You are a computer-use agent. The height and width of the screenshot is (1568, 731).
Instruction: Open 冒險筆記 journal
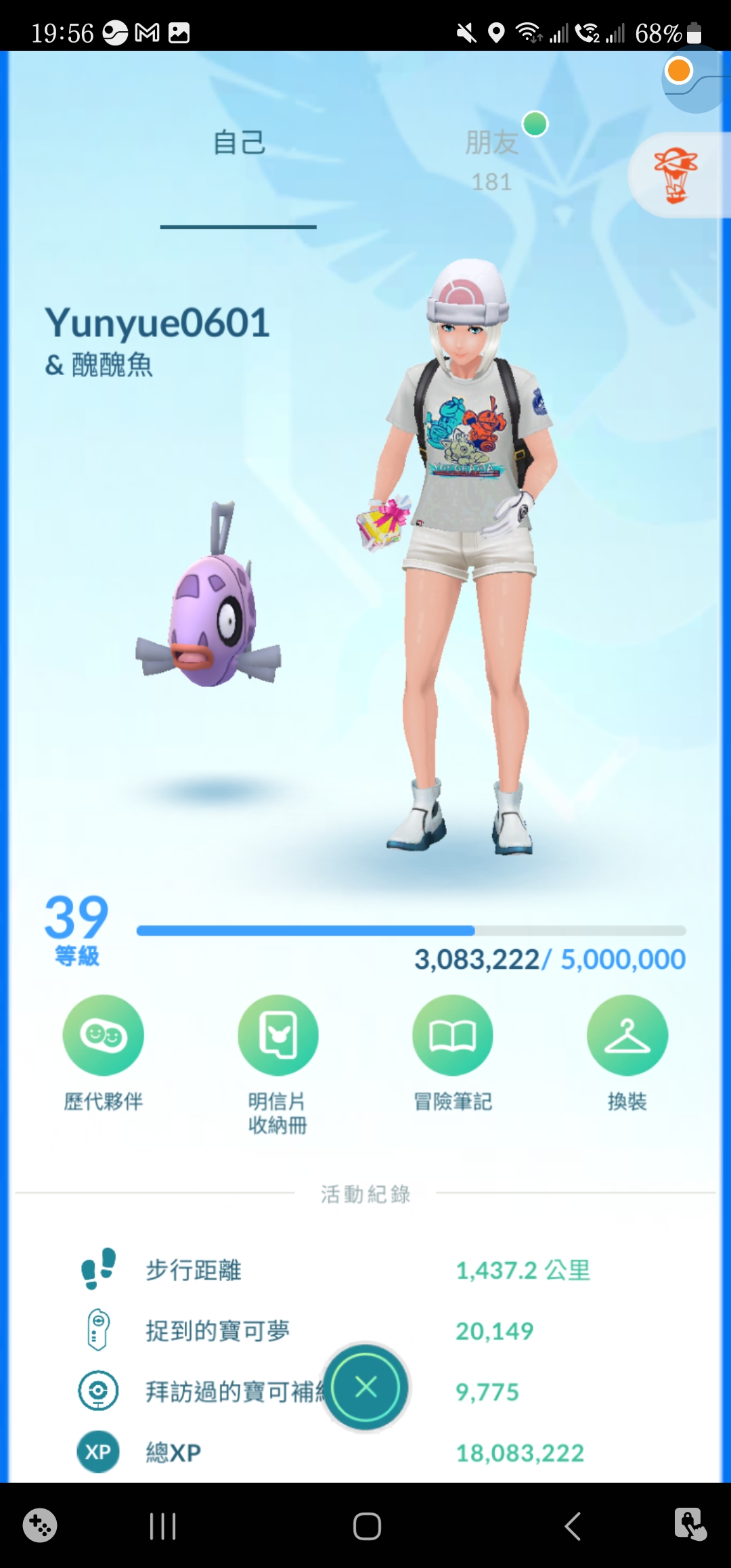(453, 1035)
